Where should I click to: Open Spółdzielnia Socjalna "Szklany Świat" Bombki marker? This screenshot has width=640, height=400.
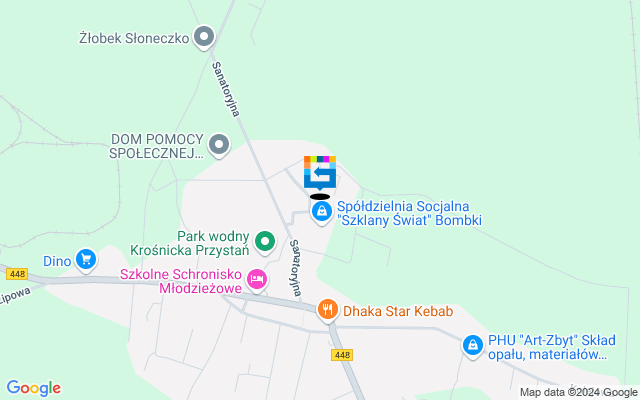[321, 212]
